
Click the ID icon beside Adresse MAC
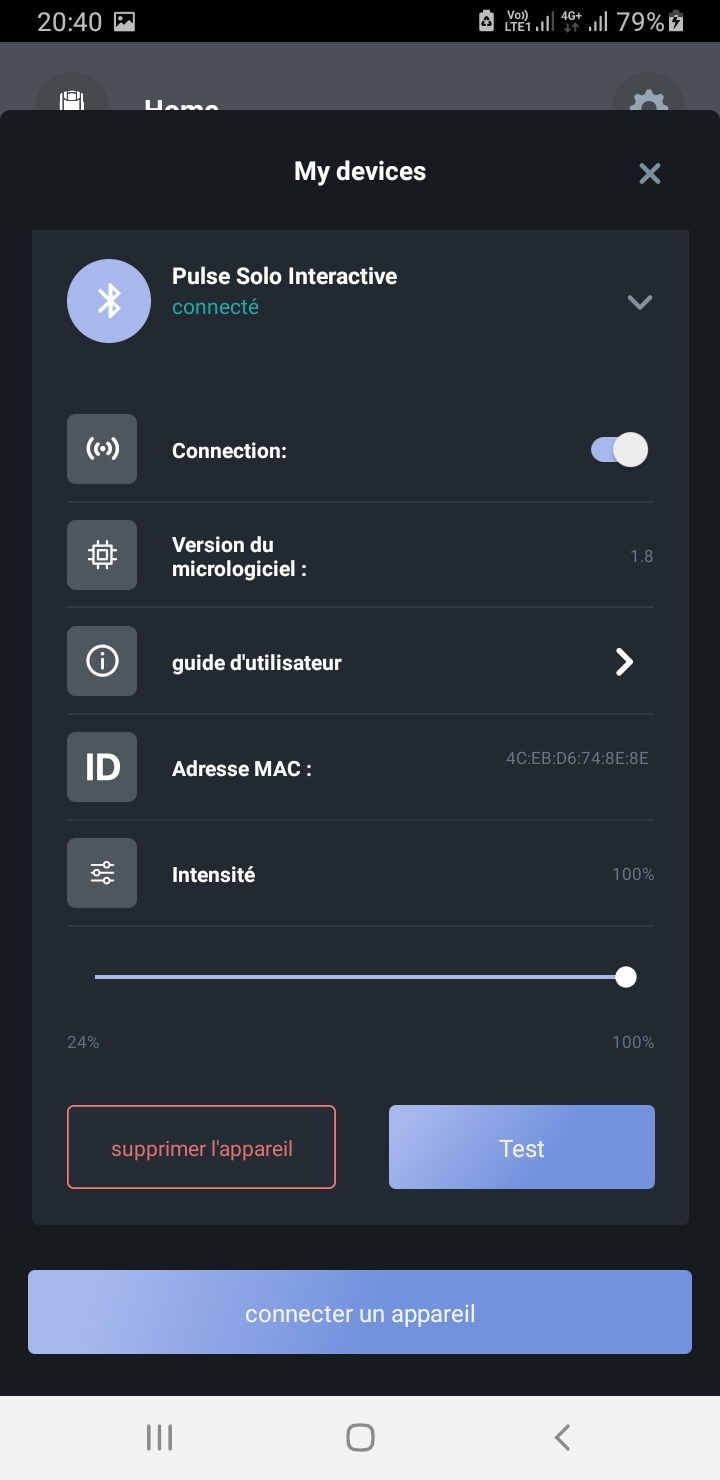tap(101, 767)
